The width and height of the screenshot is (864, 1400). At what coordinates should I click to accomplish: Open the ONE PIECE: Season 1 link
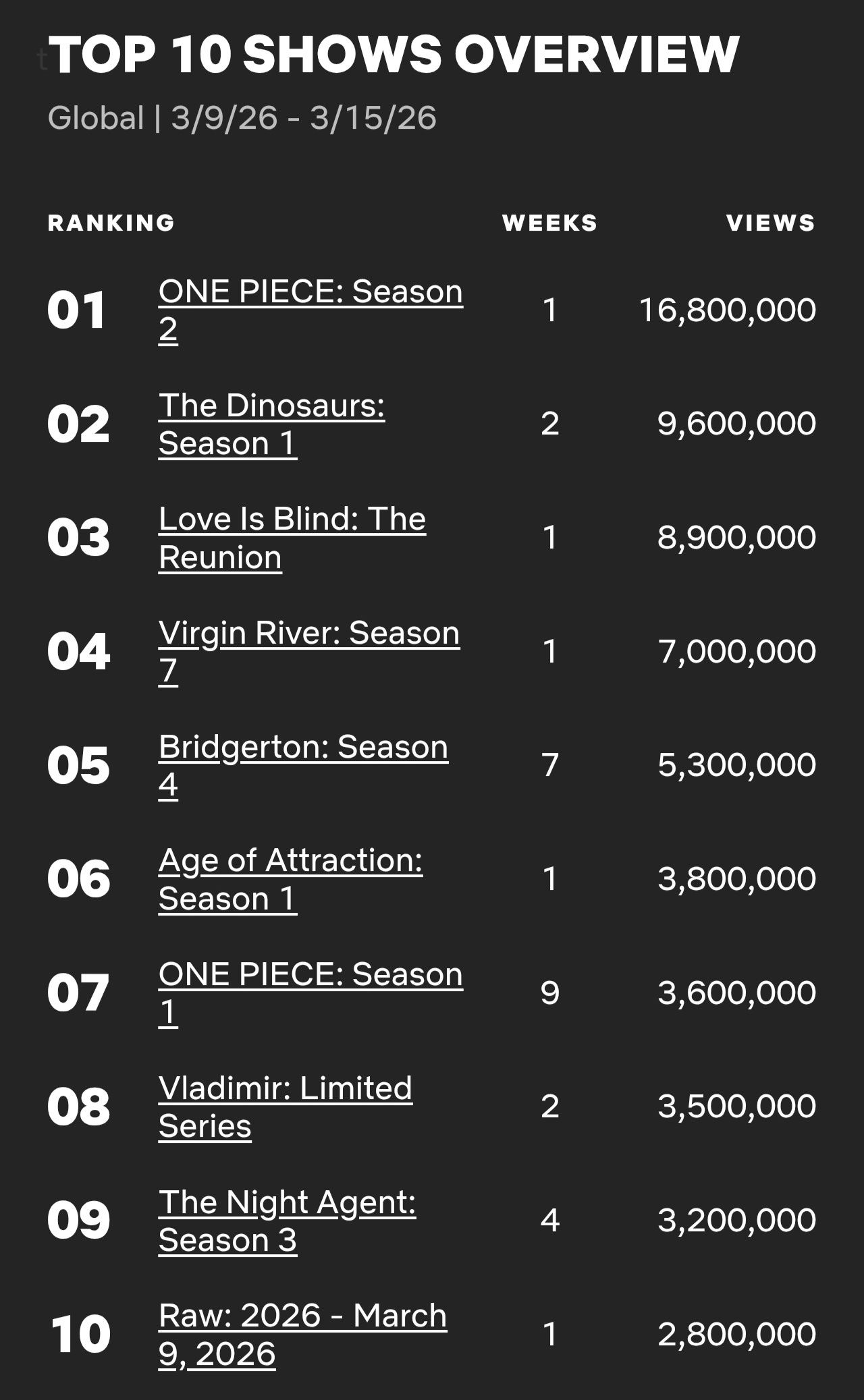310,992
